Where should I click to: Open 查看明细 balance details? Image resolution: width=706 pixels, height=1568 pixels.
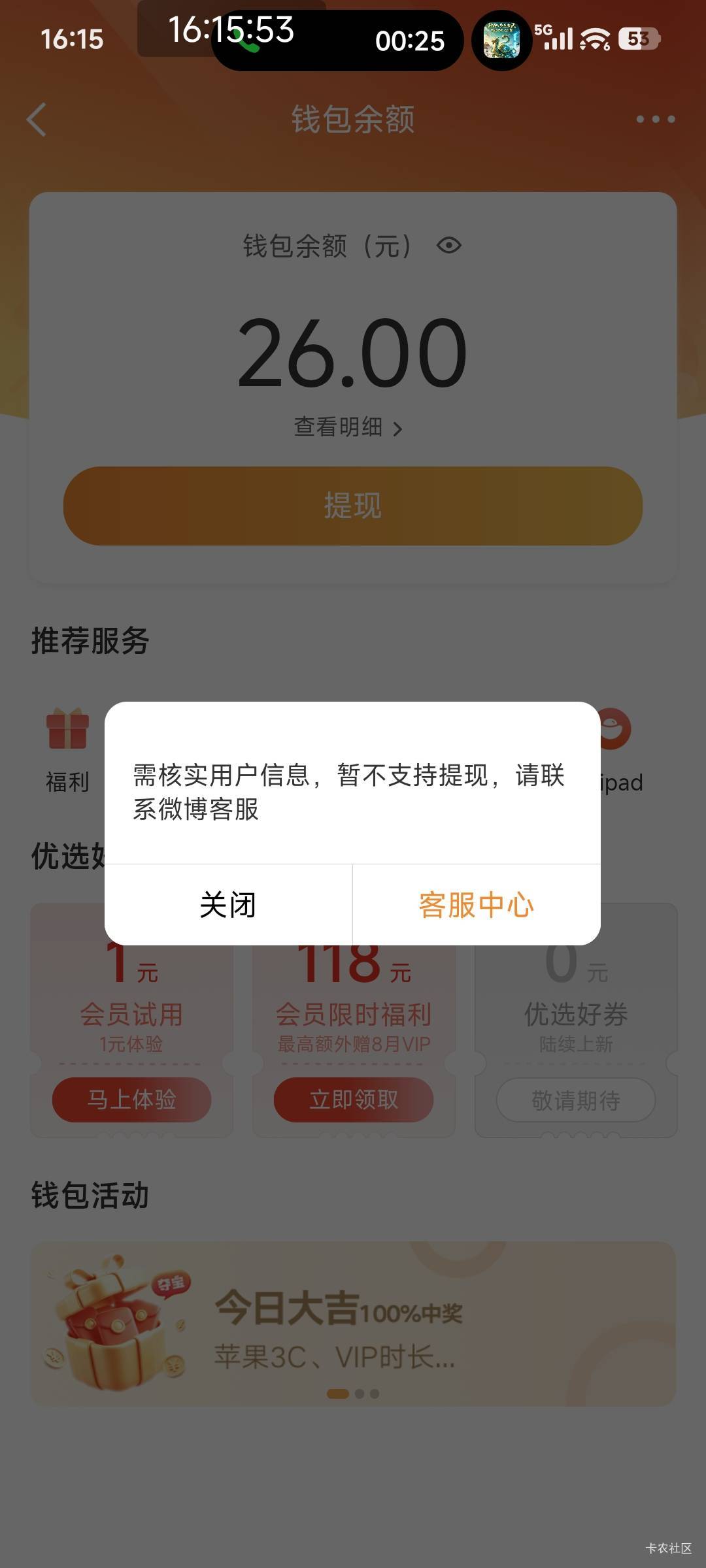pos(348,427)
